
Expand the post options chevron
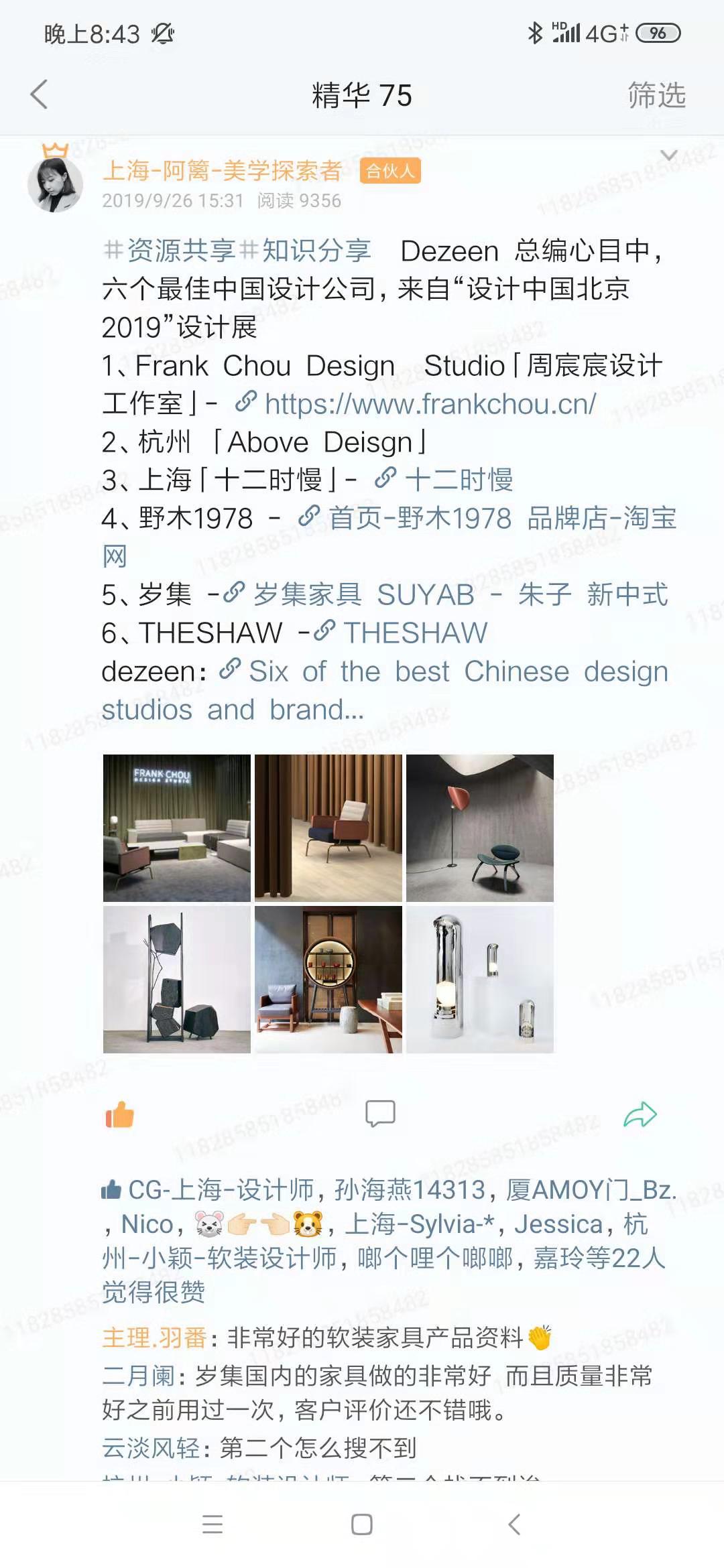(x=668, y=155)
